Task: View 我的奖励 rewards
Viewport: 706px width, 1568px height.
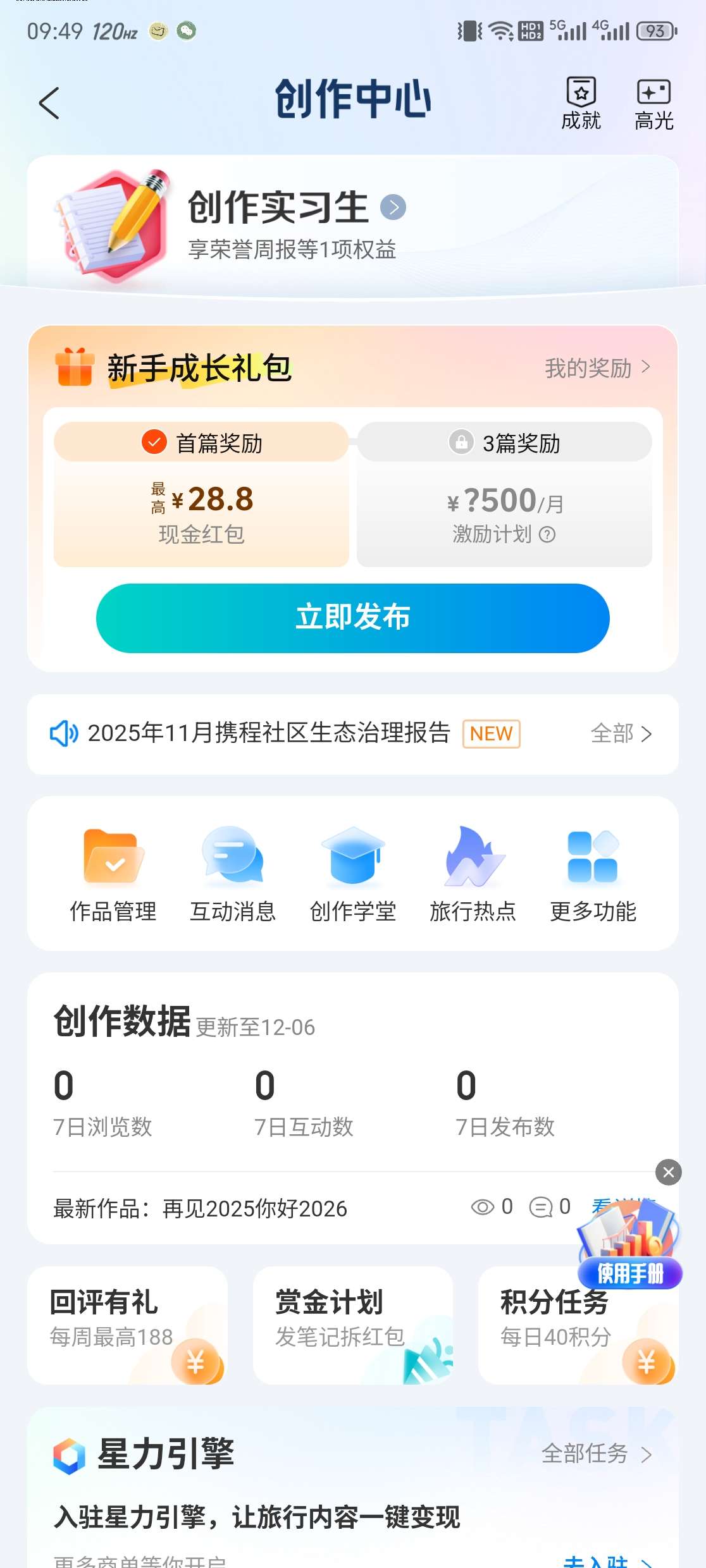Action: [597, 368]
